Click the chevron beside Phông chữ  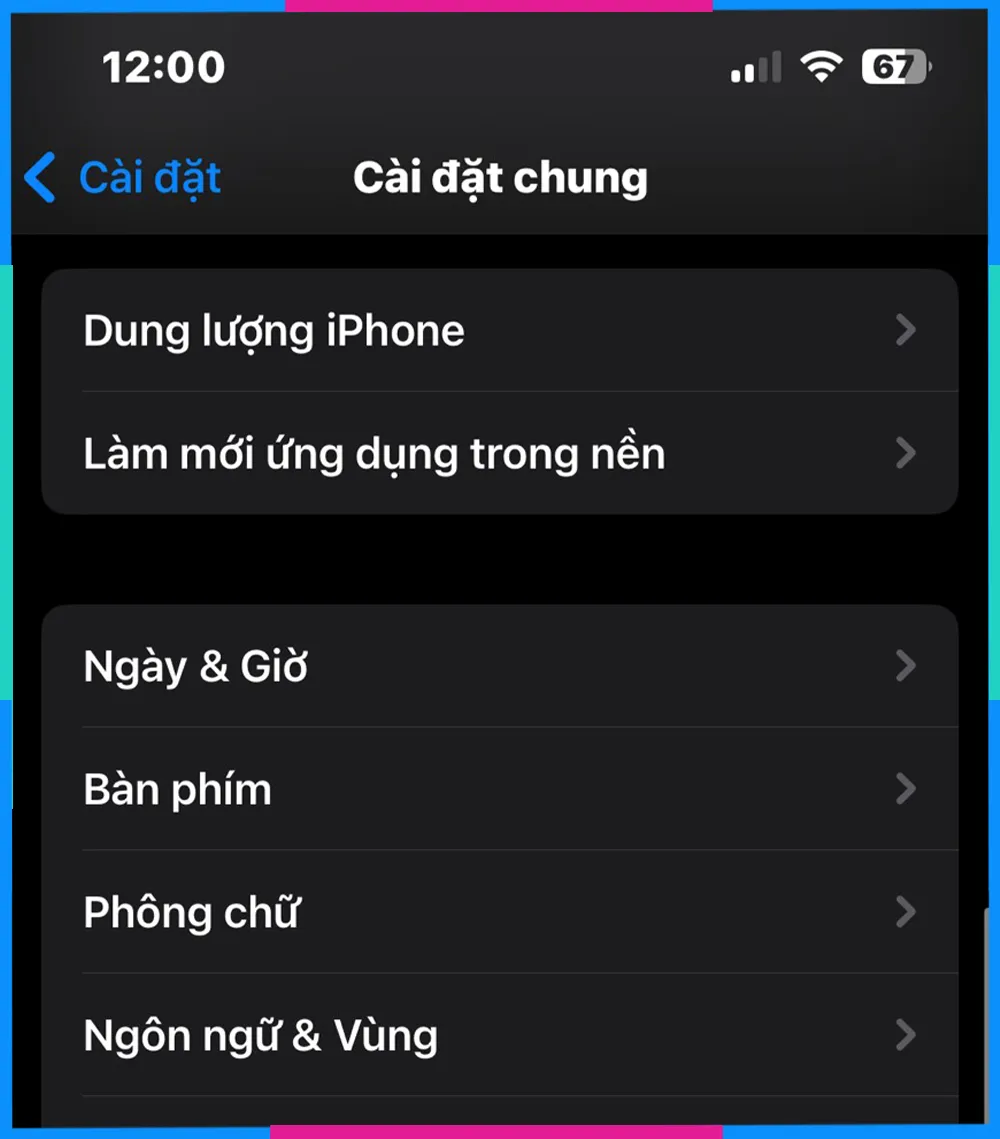[906, 911]
